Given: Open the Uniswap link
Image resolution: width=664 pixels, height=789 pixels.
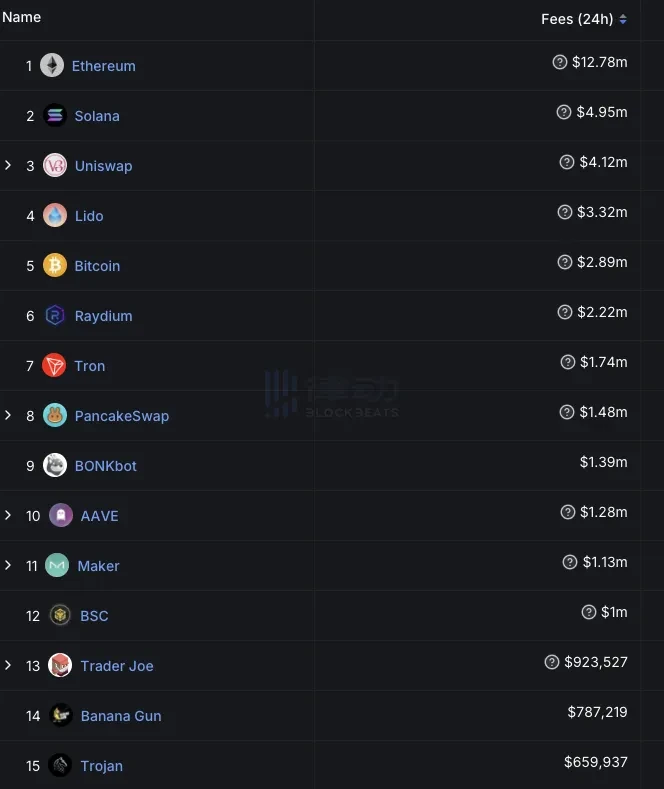Looking at the screenshot, I should pyautogui.click(x=103, y=166).
